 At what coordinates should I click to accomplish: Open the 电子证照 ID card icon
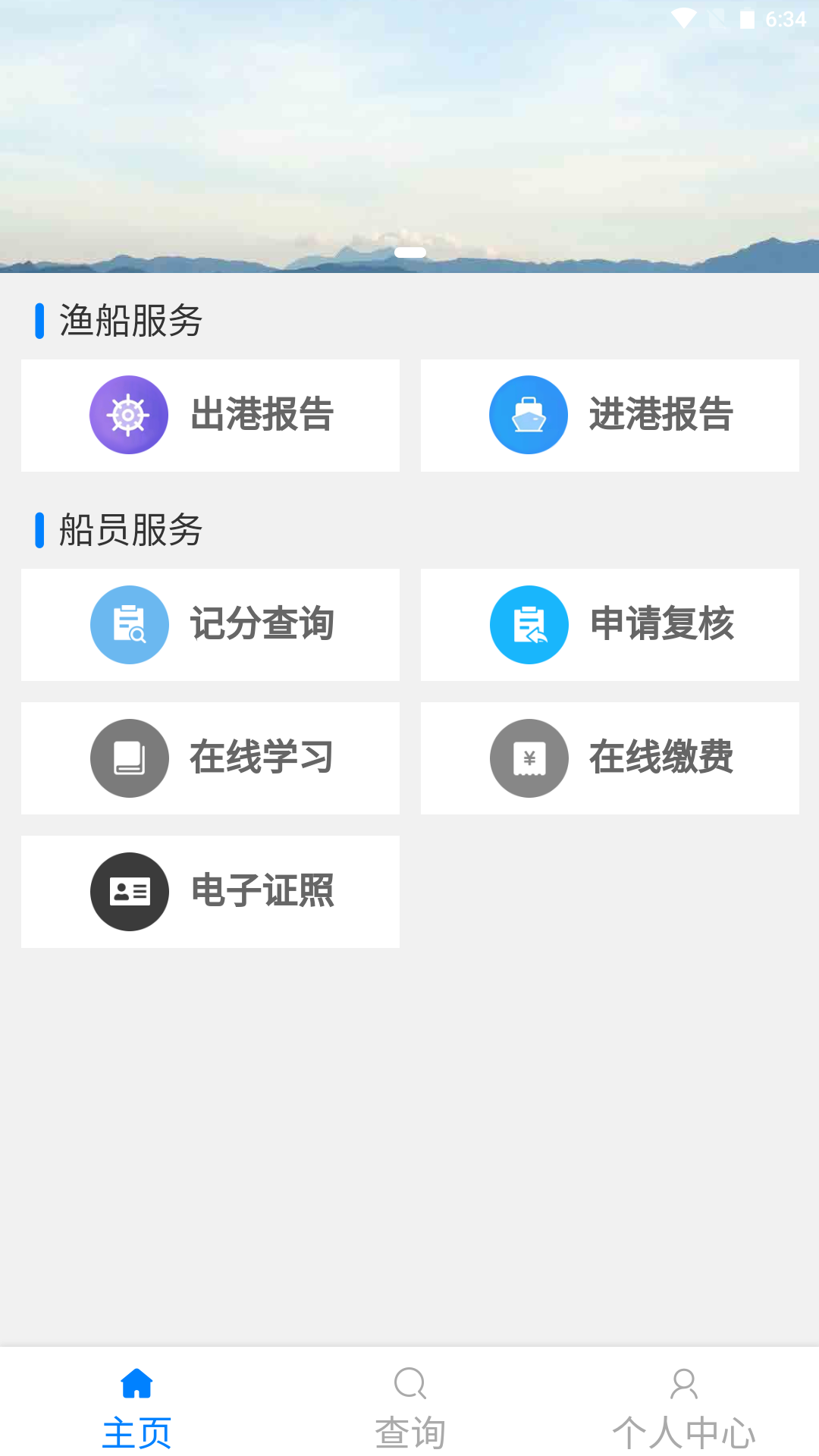[129, 892]
